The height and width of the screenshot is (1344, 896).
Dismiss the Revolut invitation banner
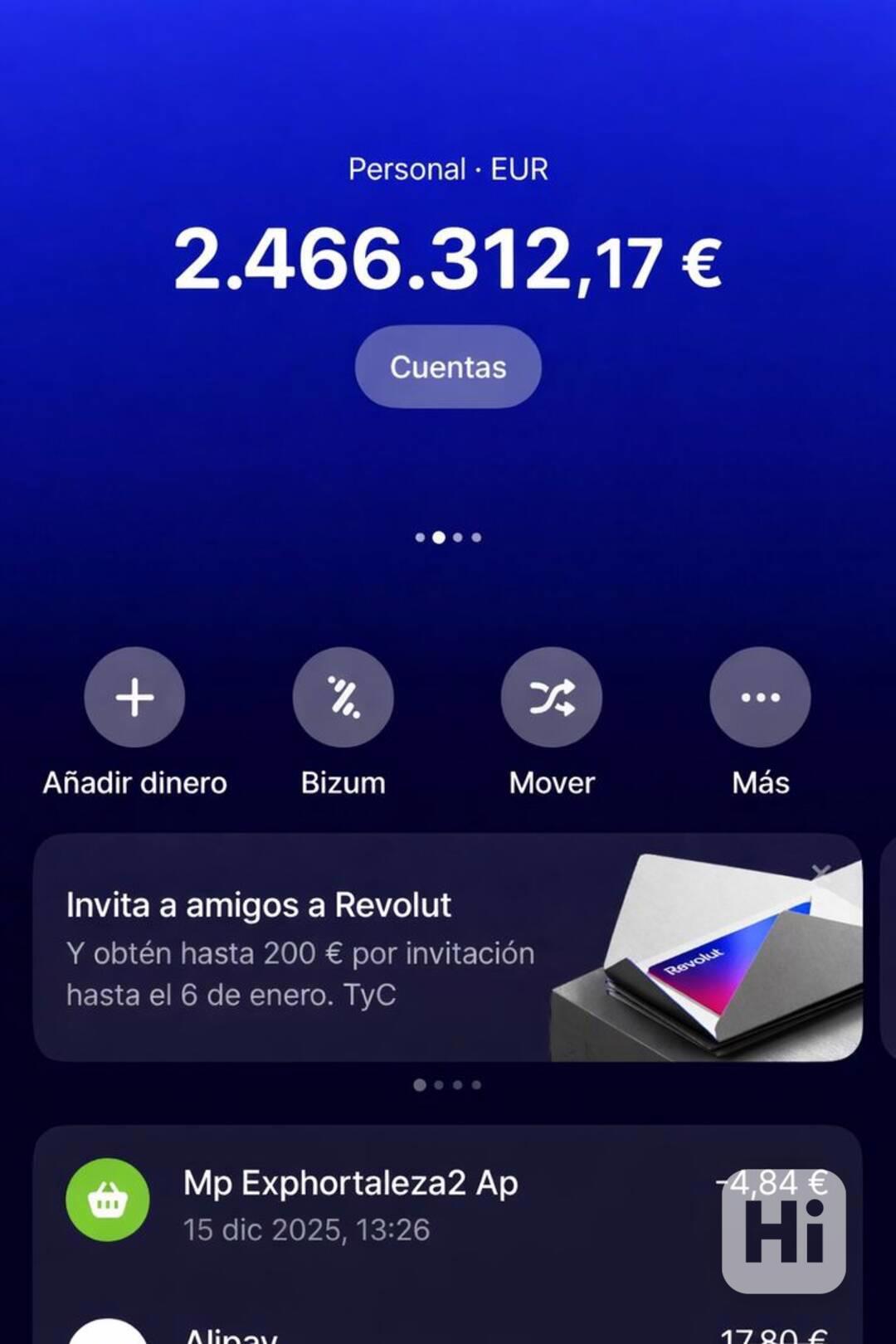pyautogui.click(x=821, y=871)
